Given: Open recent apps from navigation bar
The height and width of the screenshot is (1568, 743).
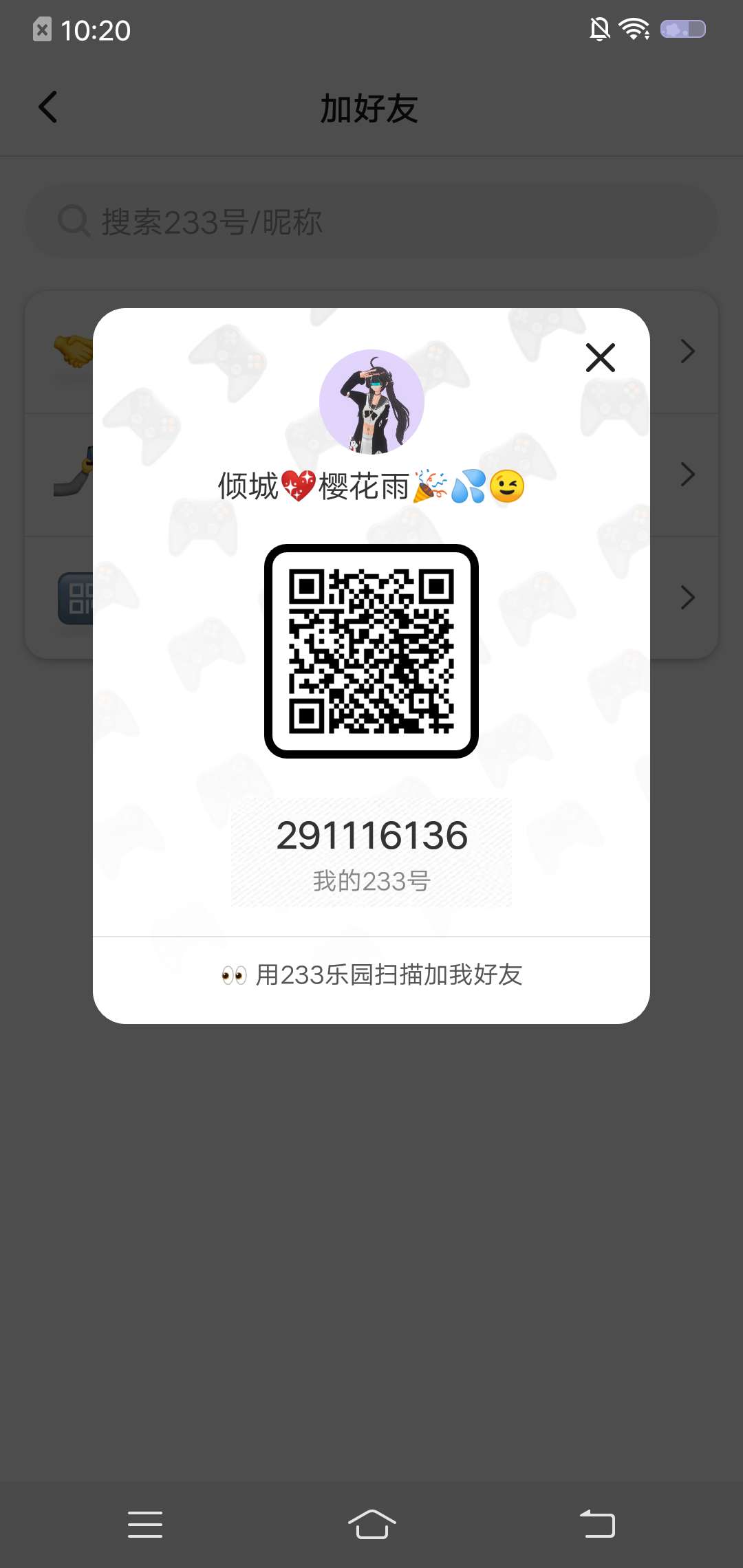Looking at the screenshot, I should coord(145,1524).
